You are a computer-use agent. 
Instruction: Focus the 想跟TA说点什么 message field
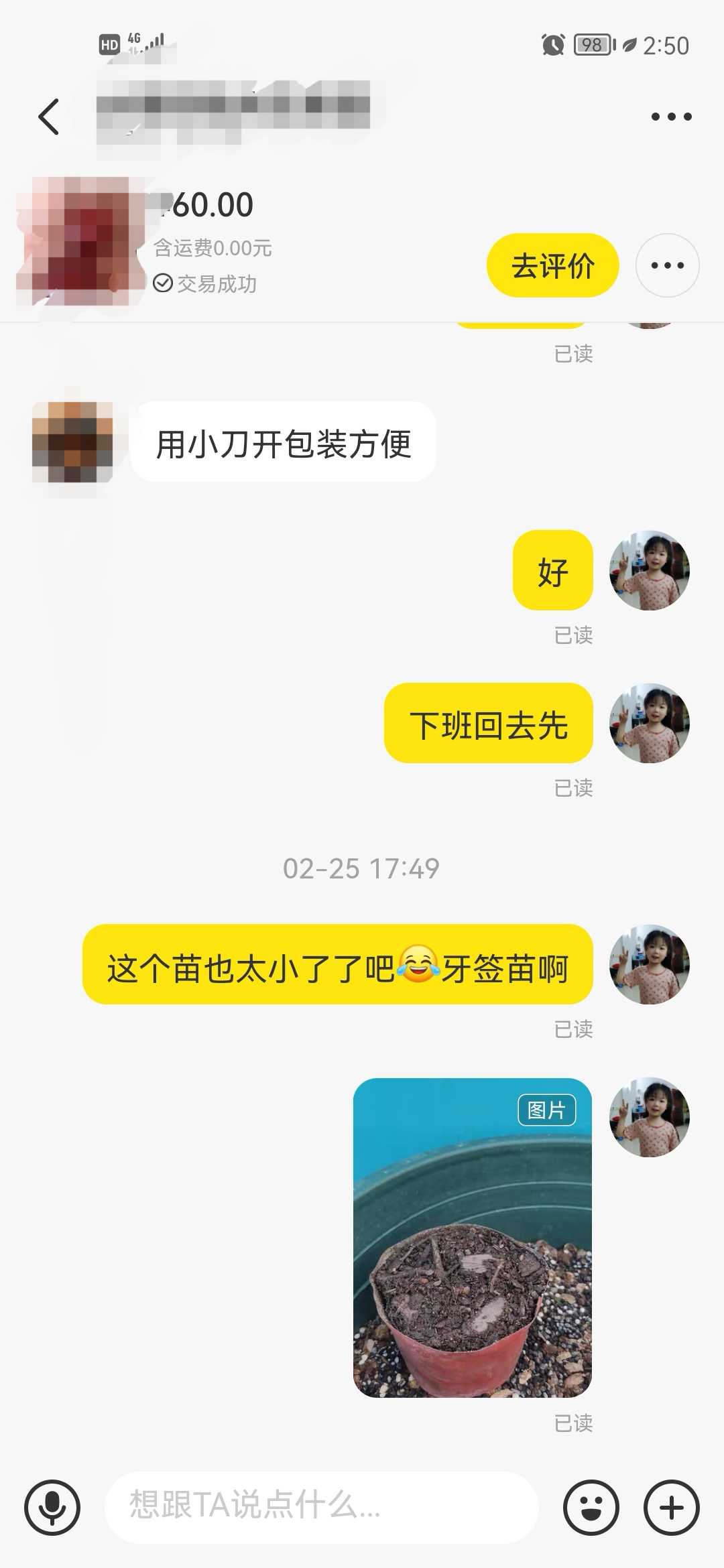click(322, 1507)
